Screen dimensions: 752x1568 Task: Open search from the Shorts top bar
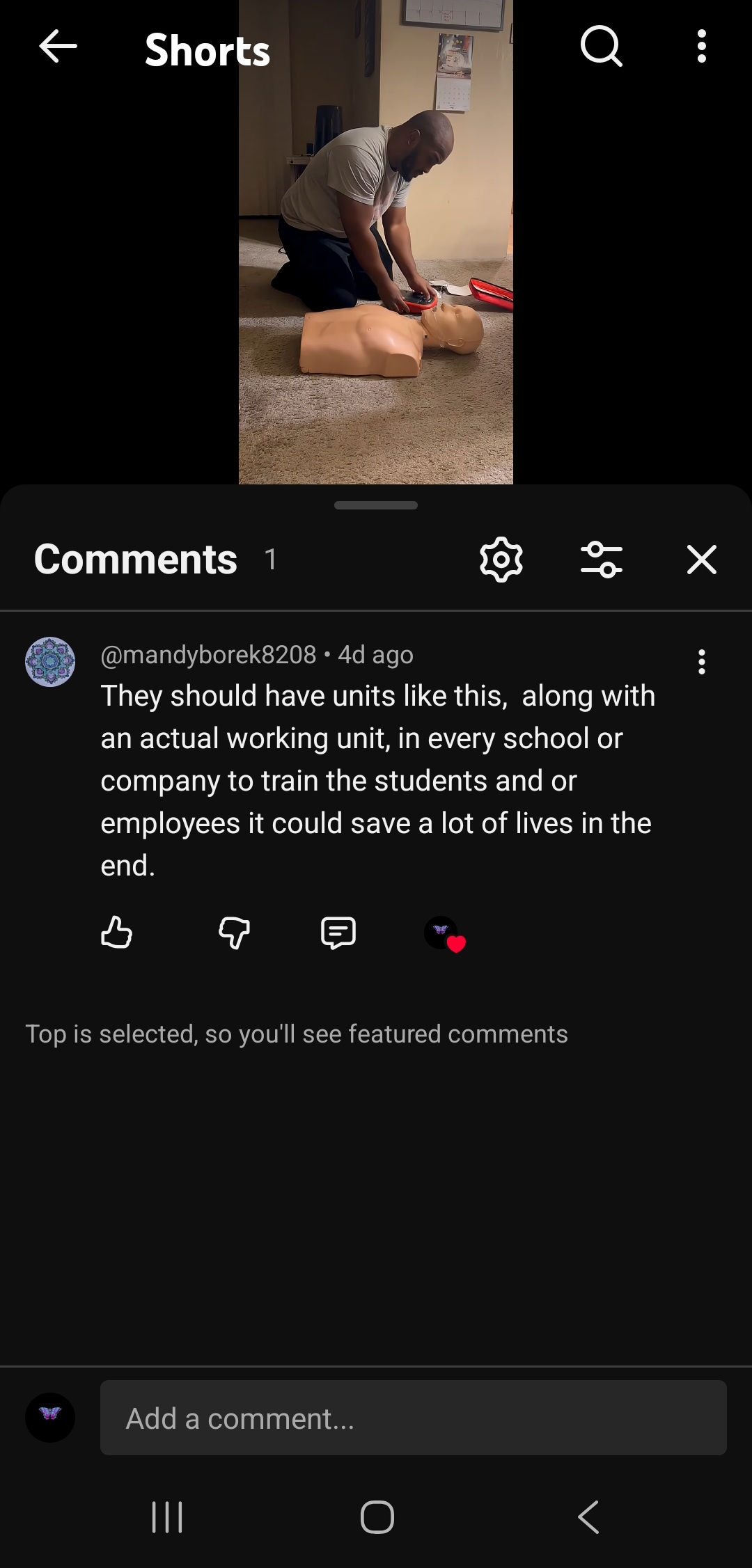click(x=601, y=47)
